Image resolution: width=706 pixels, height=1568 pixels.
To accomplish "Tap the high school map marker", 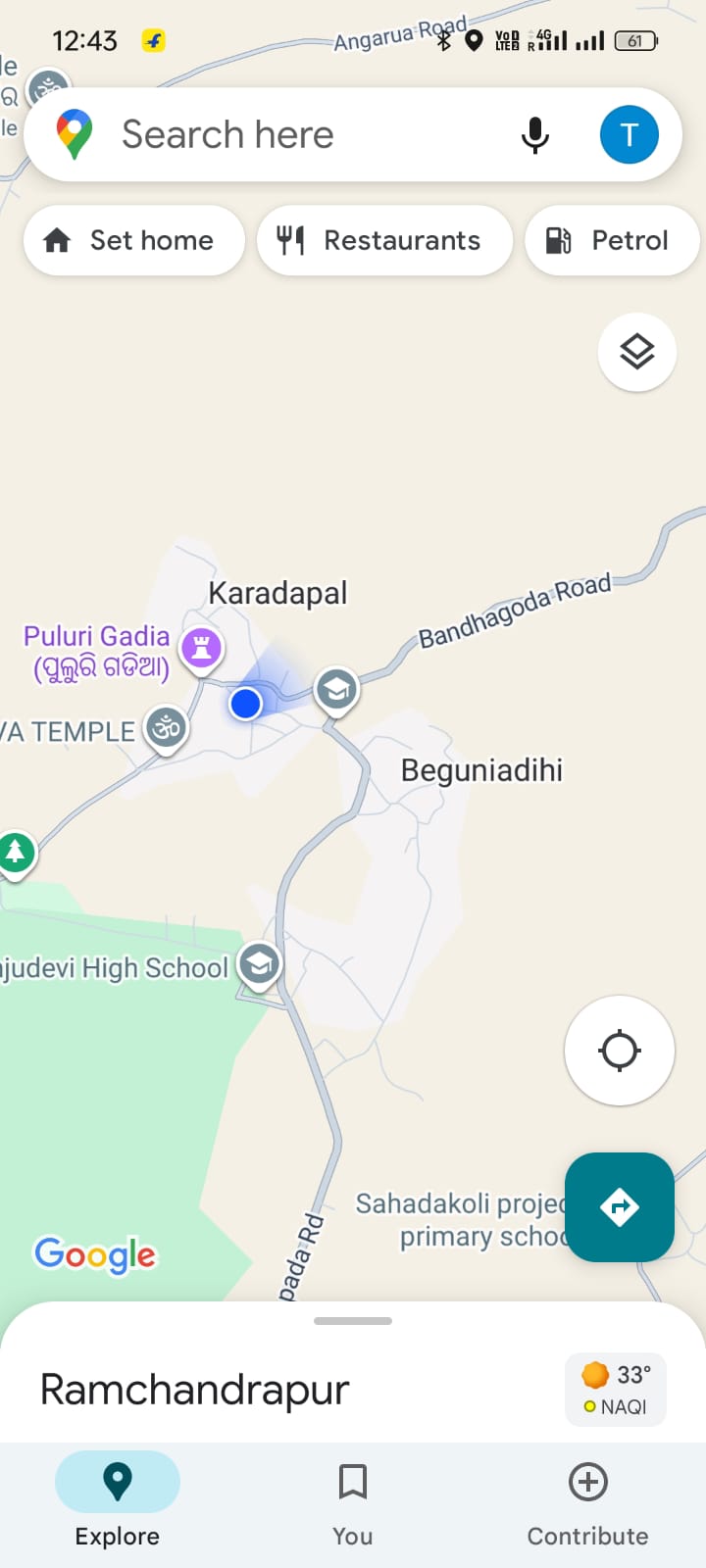I will (x=259, y=964).
